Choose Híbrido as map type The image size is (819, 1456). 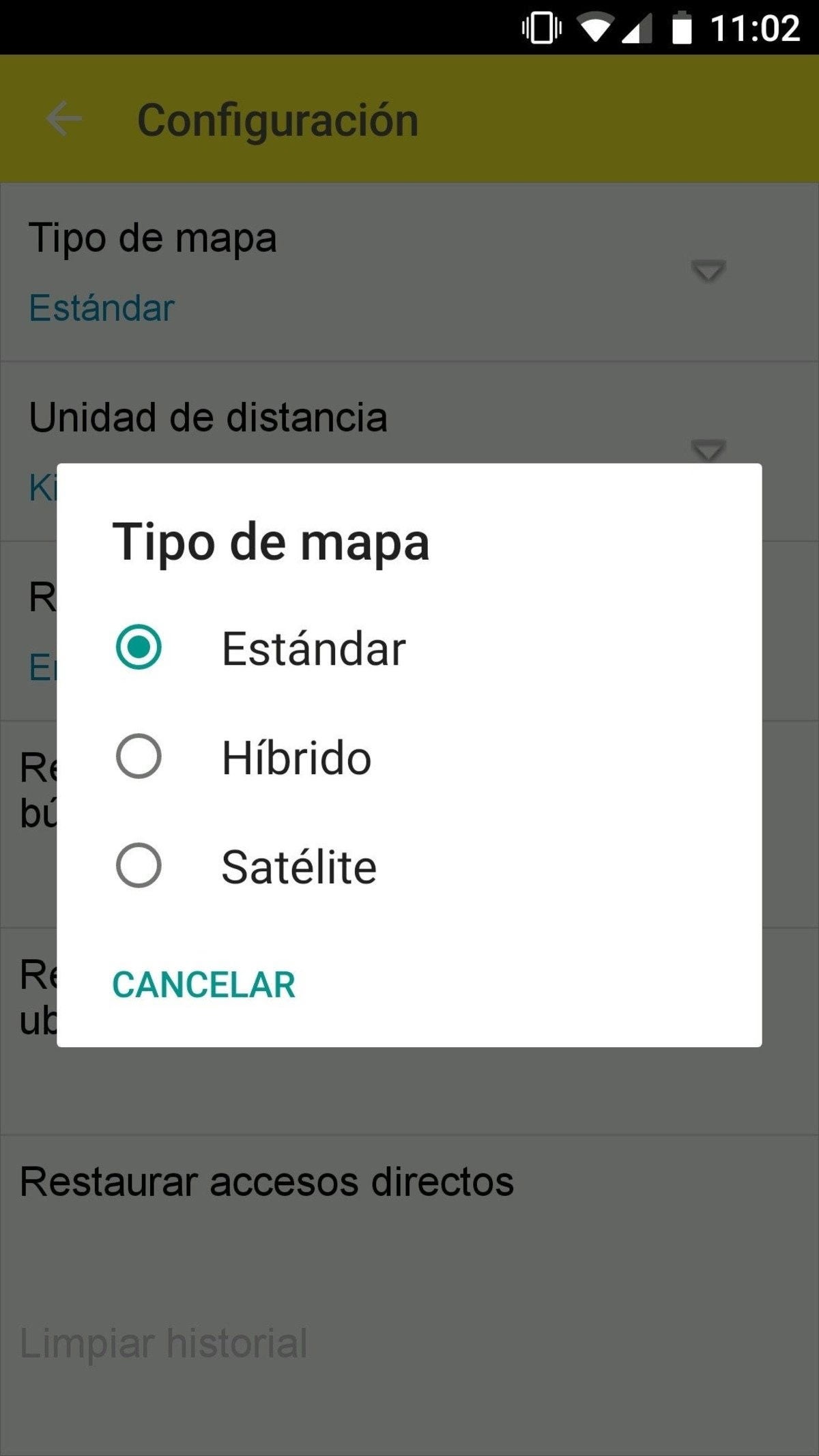coord(139,756)
